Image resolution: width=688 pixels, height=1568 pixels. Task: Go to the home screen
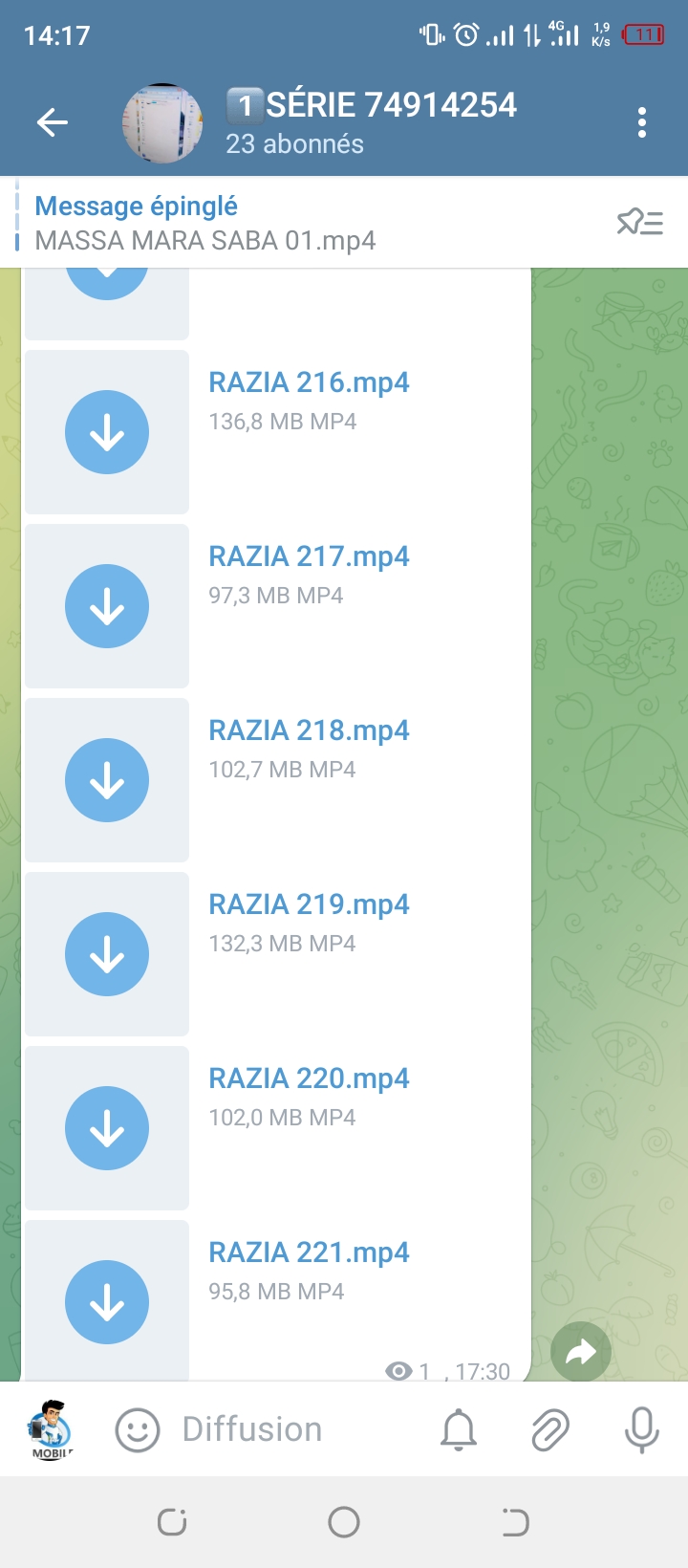pos(344,1522)
